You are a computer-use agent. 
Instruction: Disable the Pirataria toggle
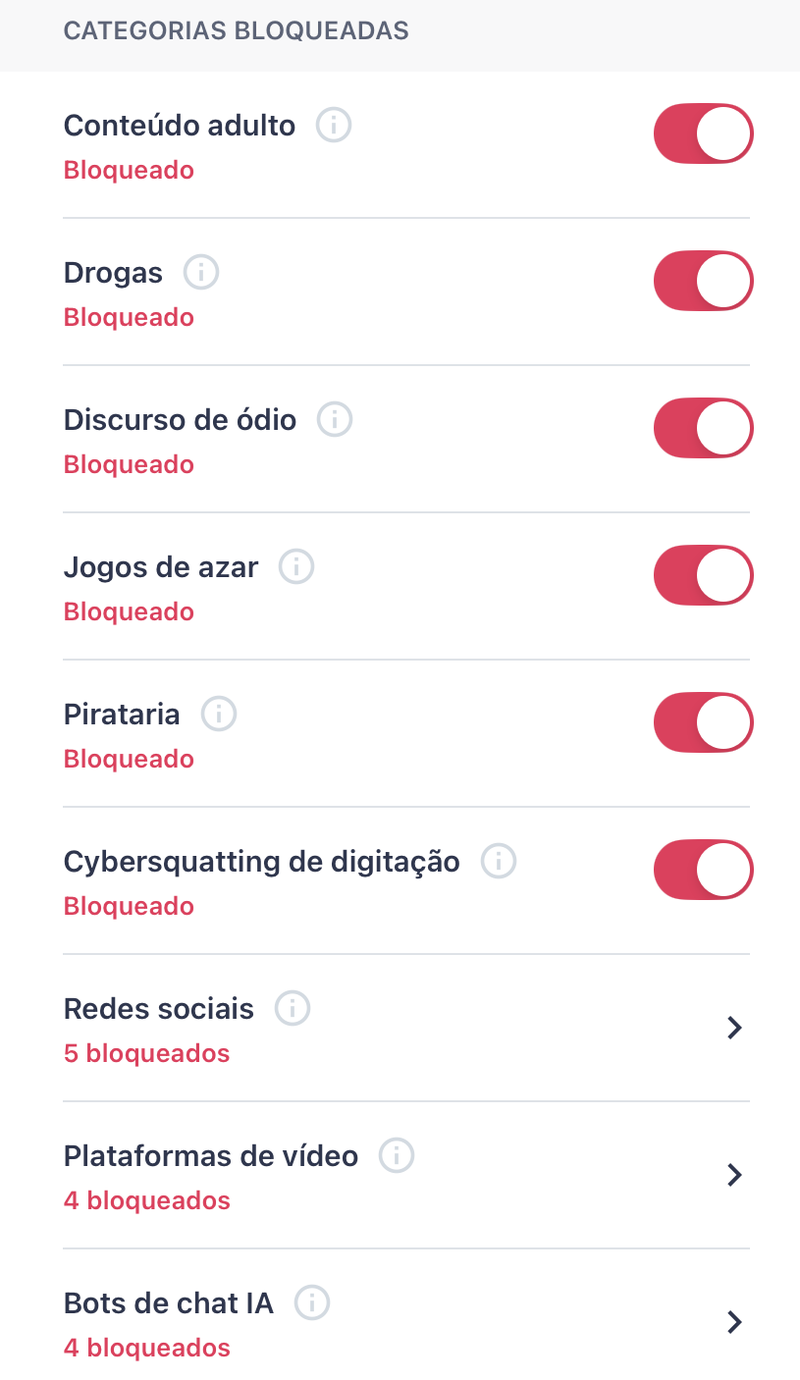point(703,722)
